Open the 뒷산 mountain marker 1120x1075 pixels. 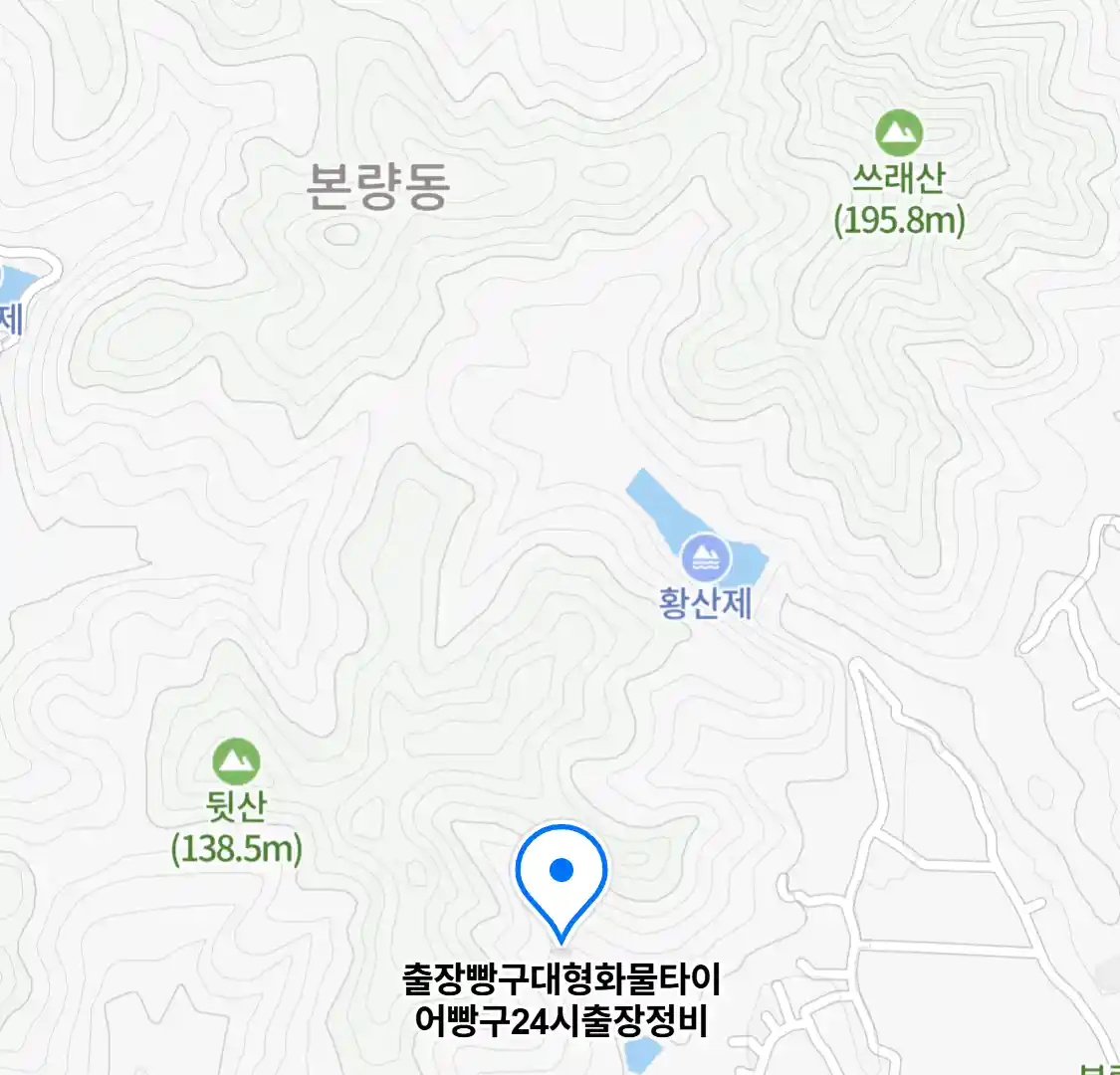[x=236, y=762]
